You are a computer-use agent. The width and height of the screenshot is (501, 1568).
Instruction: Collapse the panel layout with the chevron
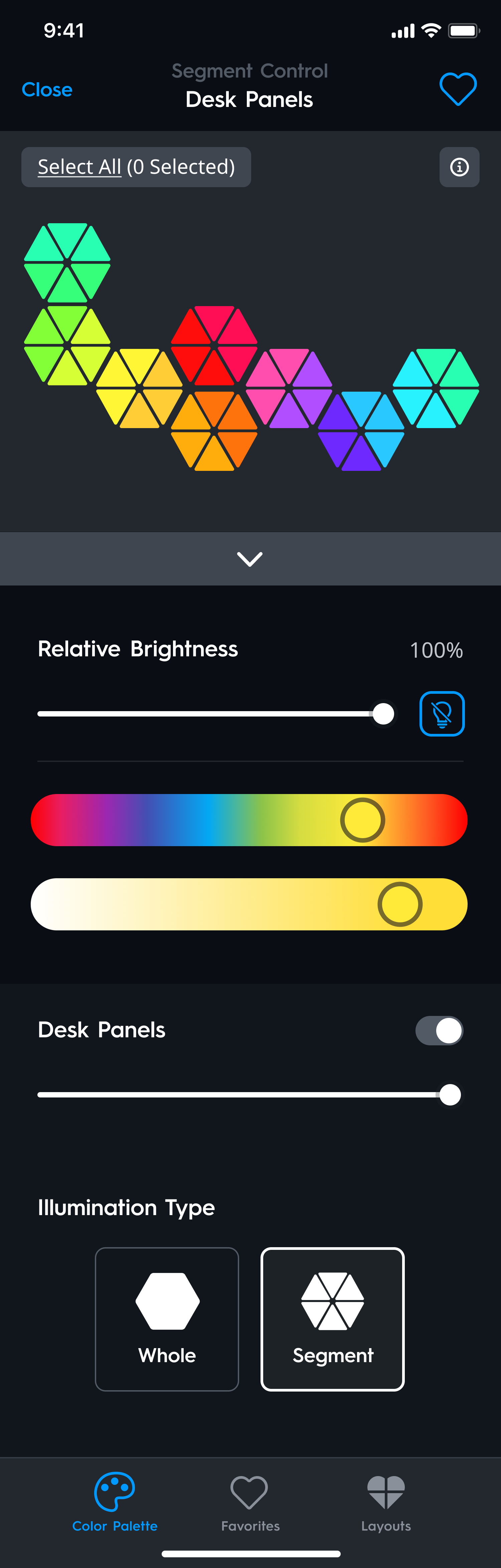250,559
